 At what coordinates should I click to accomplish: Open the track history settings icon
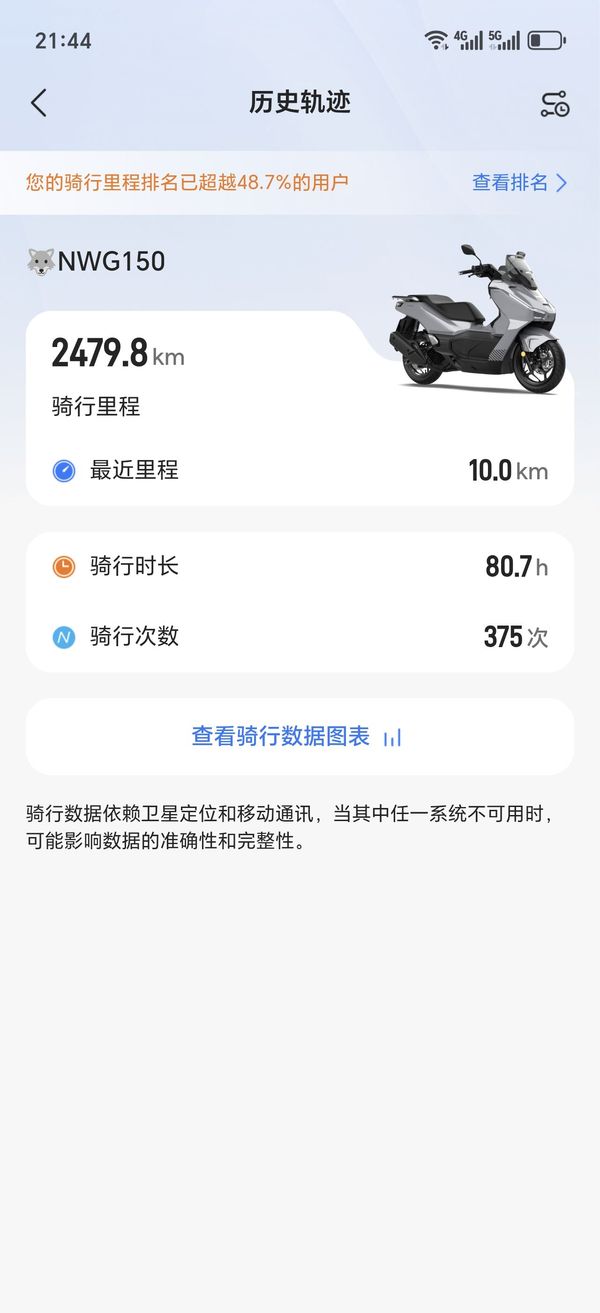coord(555,104)
